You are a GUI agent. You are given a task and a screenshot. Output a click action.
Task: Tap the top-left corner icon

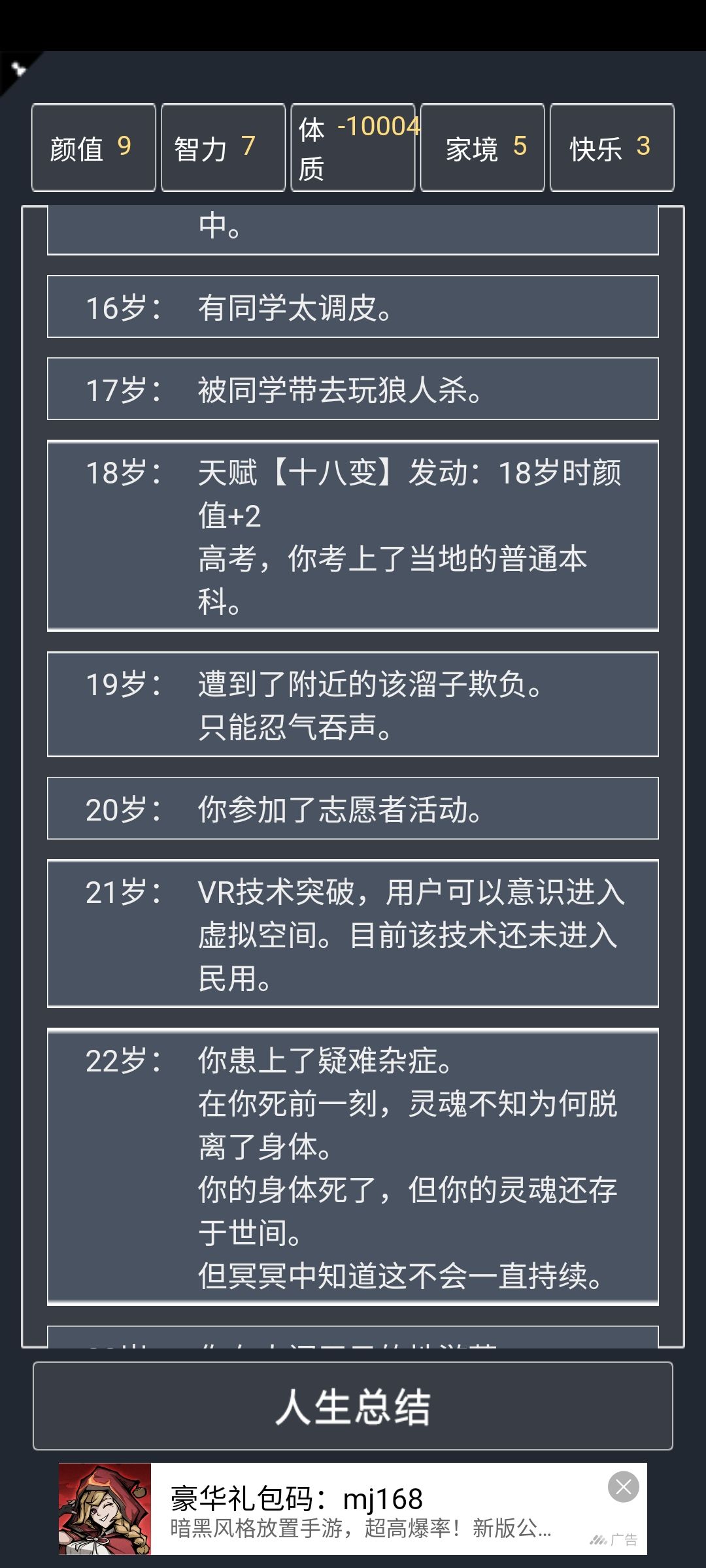click(x=18, y=69)
